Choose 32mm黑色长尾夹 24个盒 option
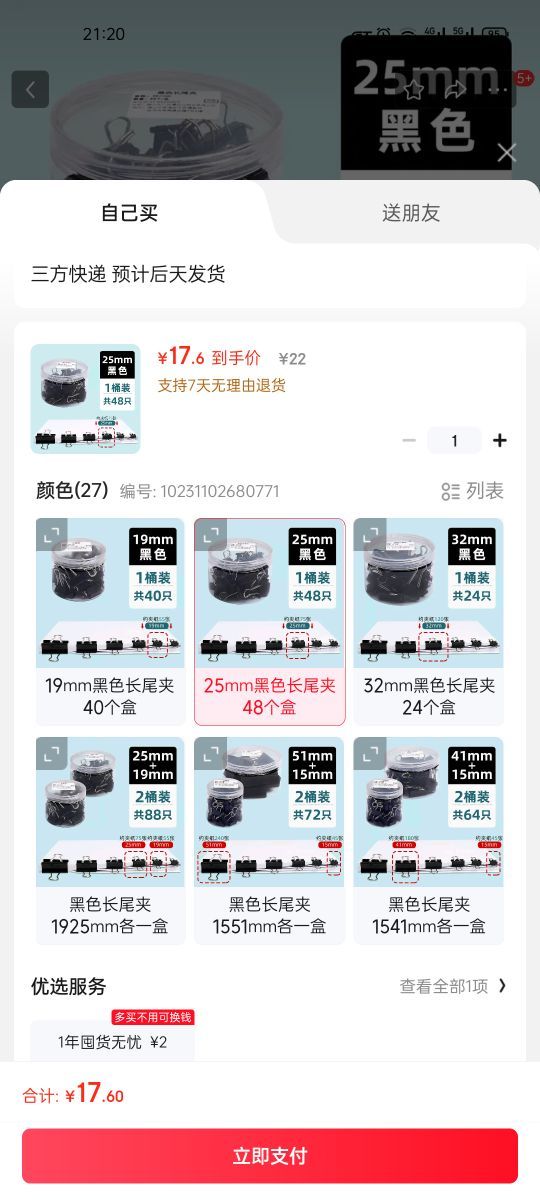Image resolution: width=540 pixels, height=1200 pixels. click(x=429, y=622)
